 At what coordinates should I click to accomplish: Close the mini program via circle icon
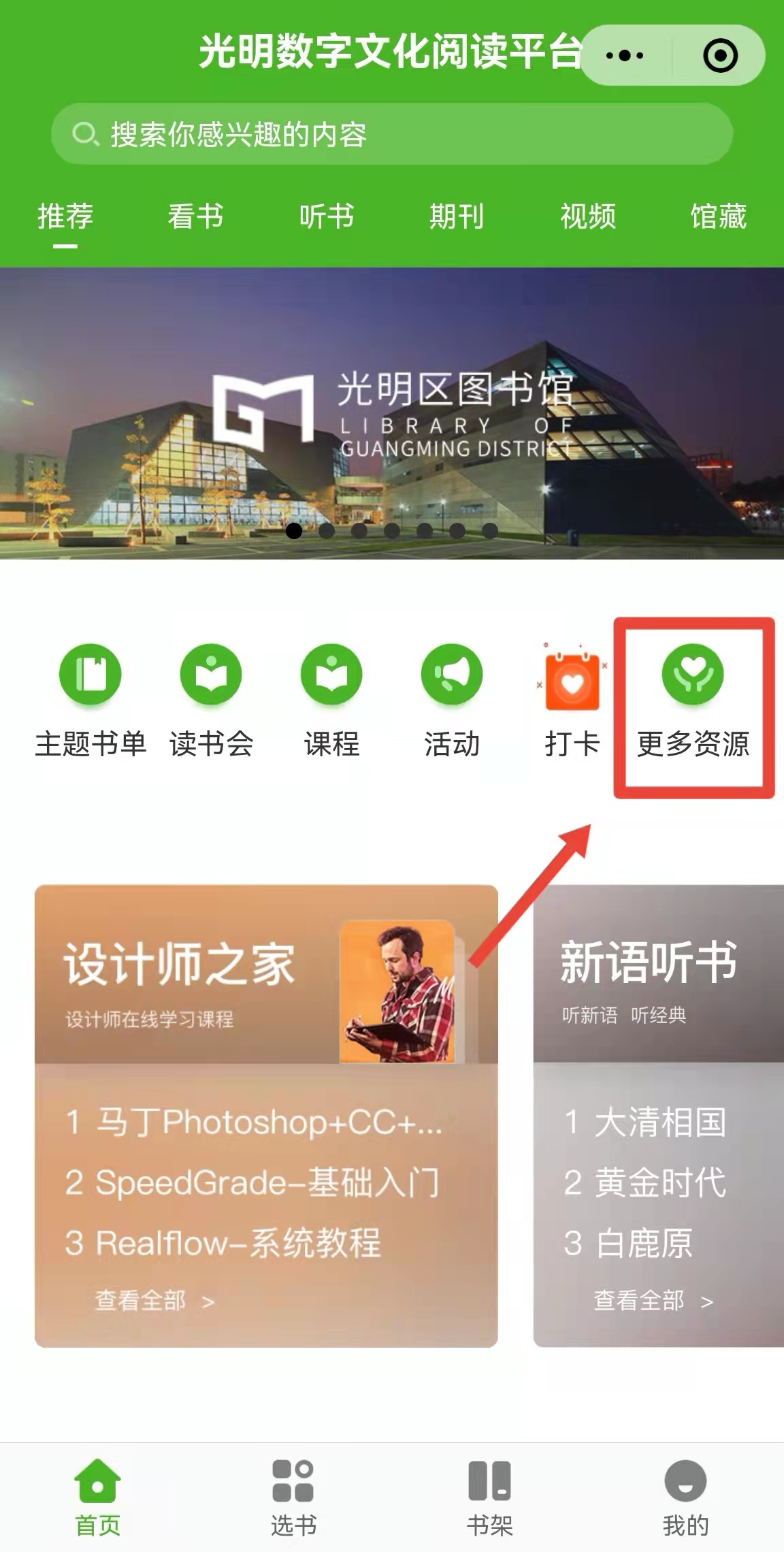[x=720, y=55]
